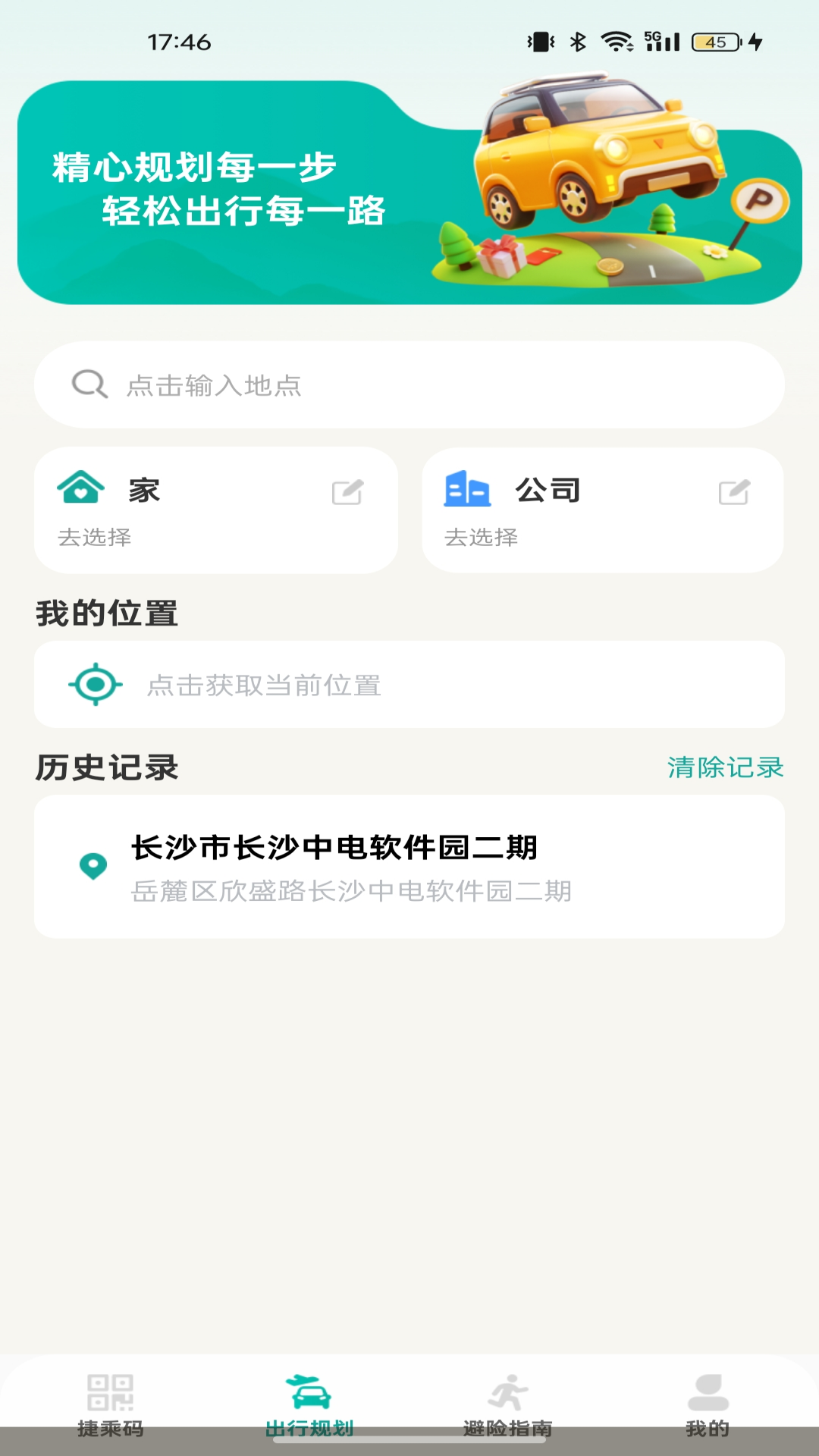
Task: Click the blue building icon beside 公司
Action: [466, 490]
